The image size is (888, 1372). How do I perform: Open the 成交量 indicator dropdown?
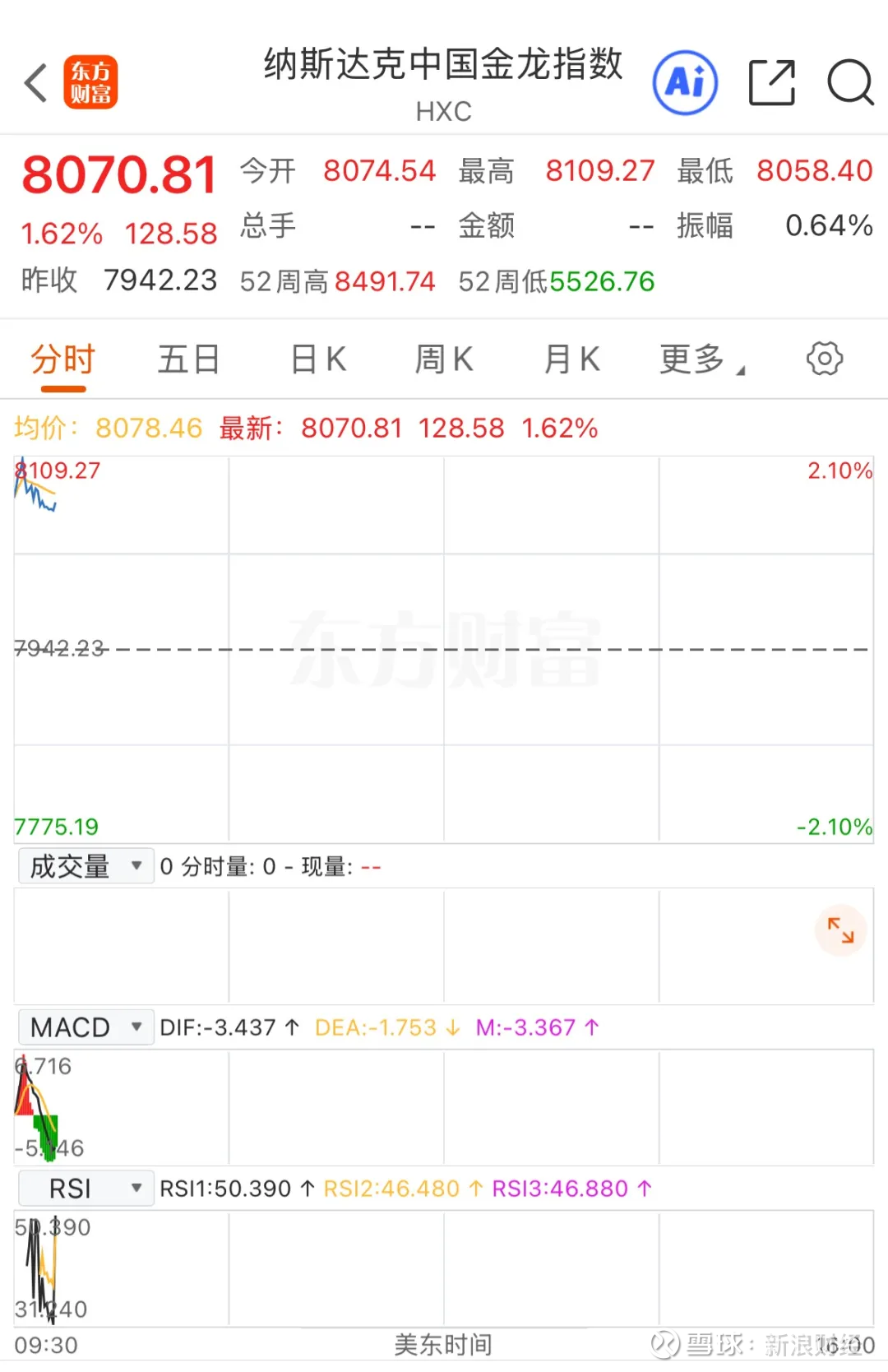tap(85, 865)
